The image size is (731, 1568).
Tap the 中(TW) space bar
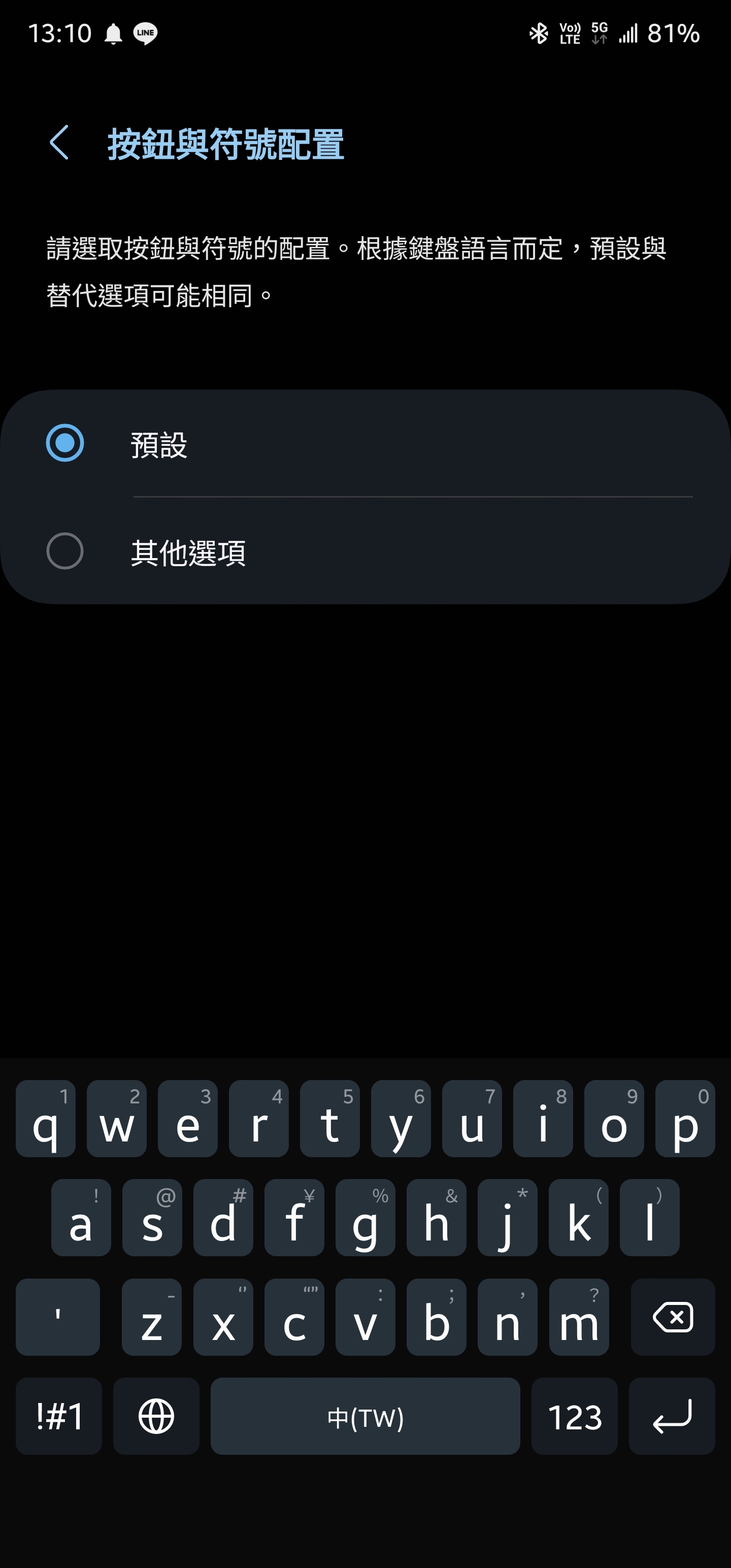coord(365,1416)
